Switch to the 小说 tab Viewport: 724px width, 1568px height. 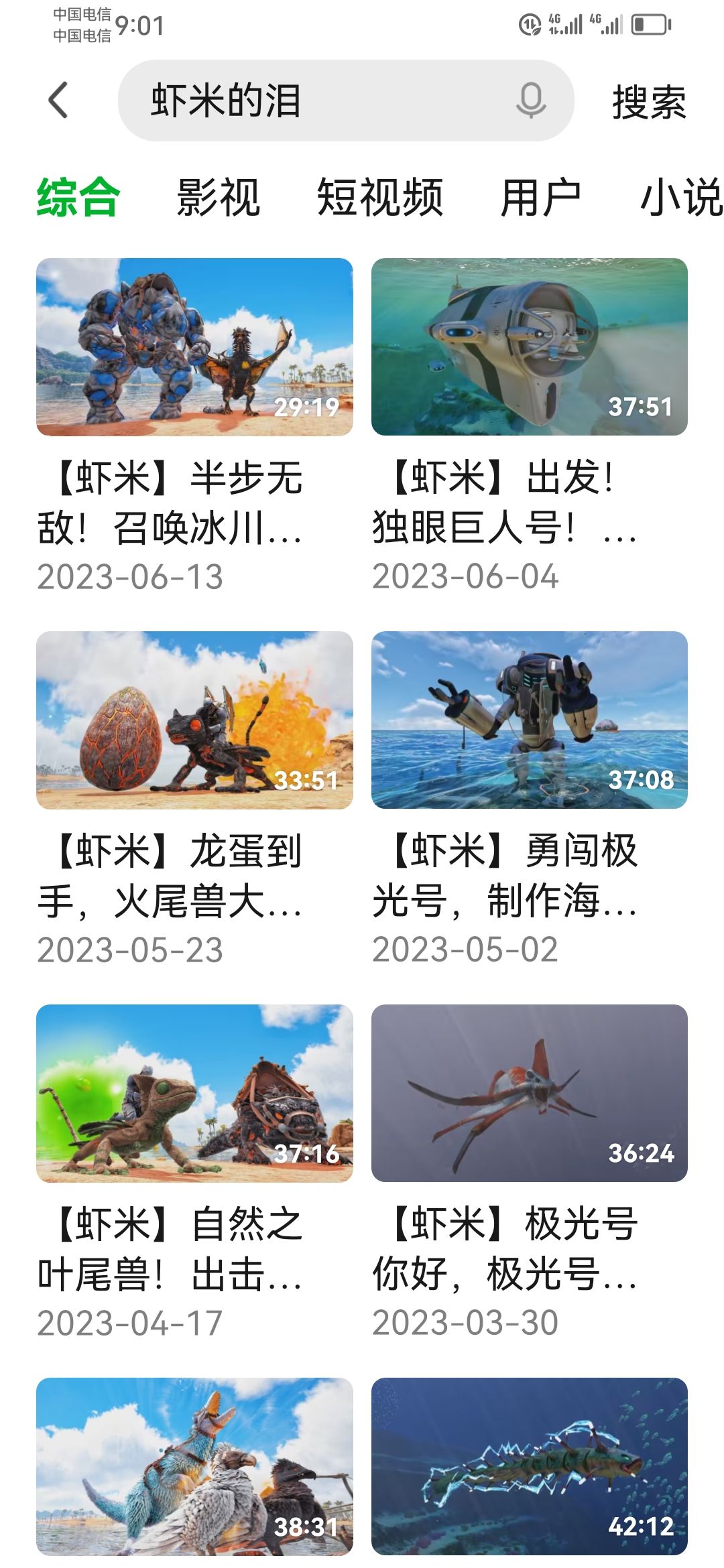click(x=680, y=198)
